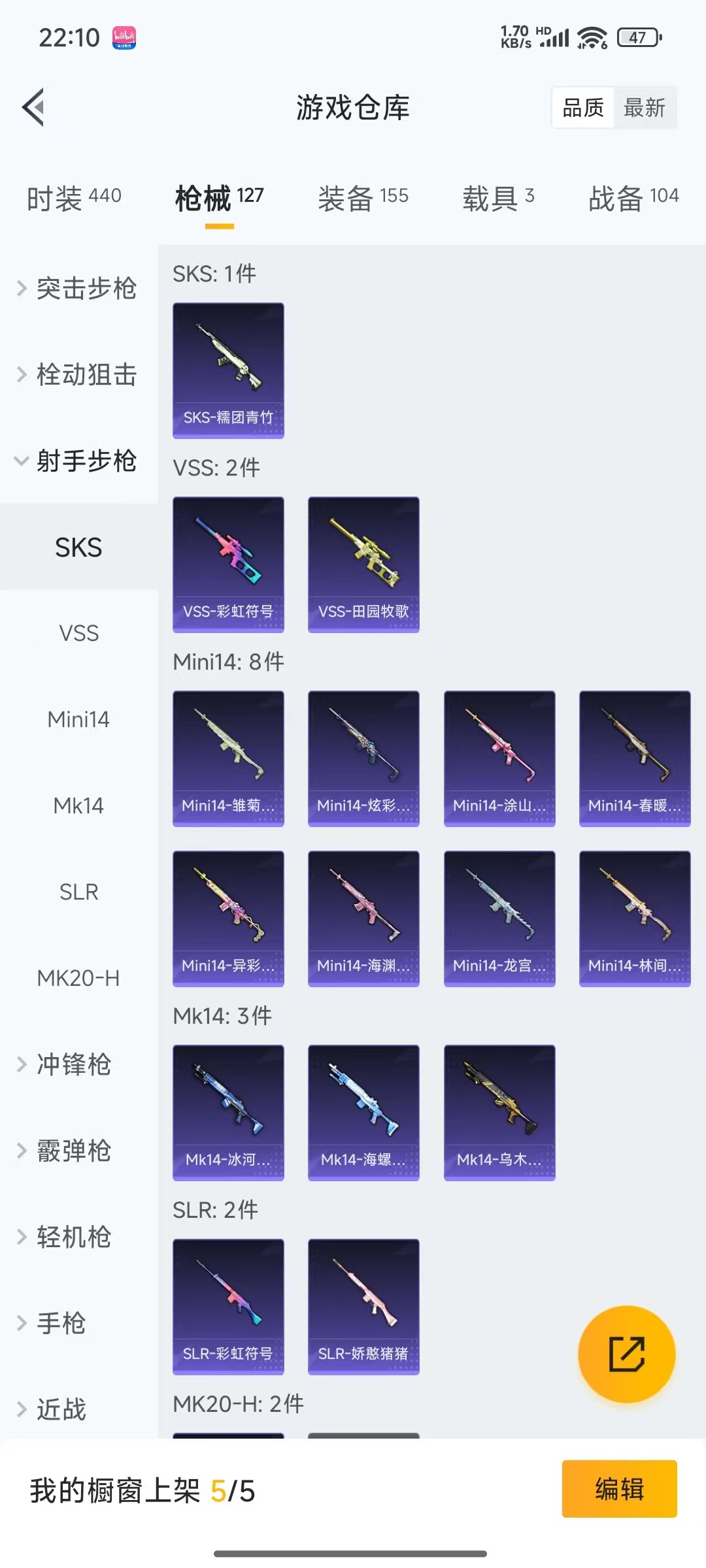This screenshot has width=706, height=1568.
Task: Expand the 栓动狙击 category
Action: [x=78, y=374]
